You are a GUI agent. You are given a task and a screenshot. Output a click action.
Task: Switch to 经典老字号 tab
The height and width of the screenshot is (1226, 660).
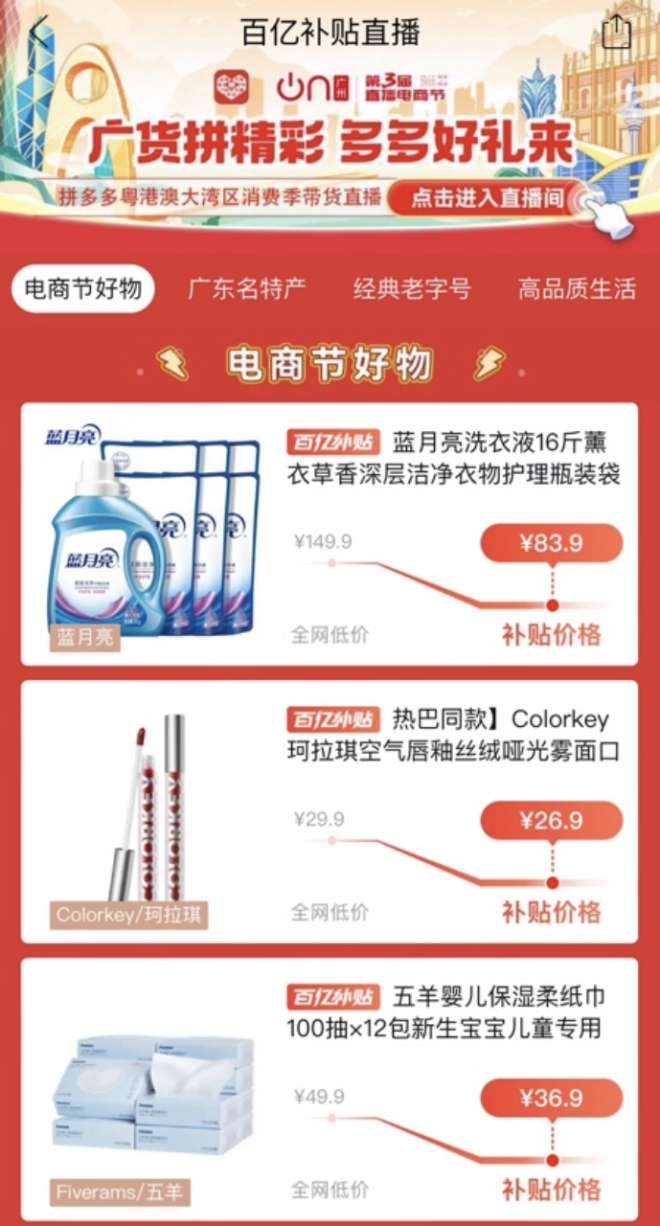pos(411,290)
